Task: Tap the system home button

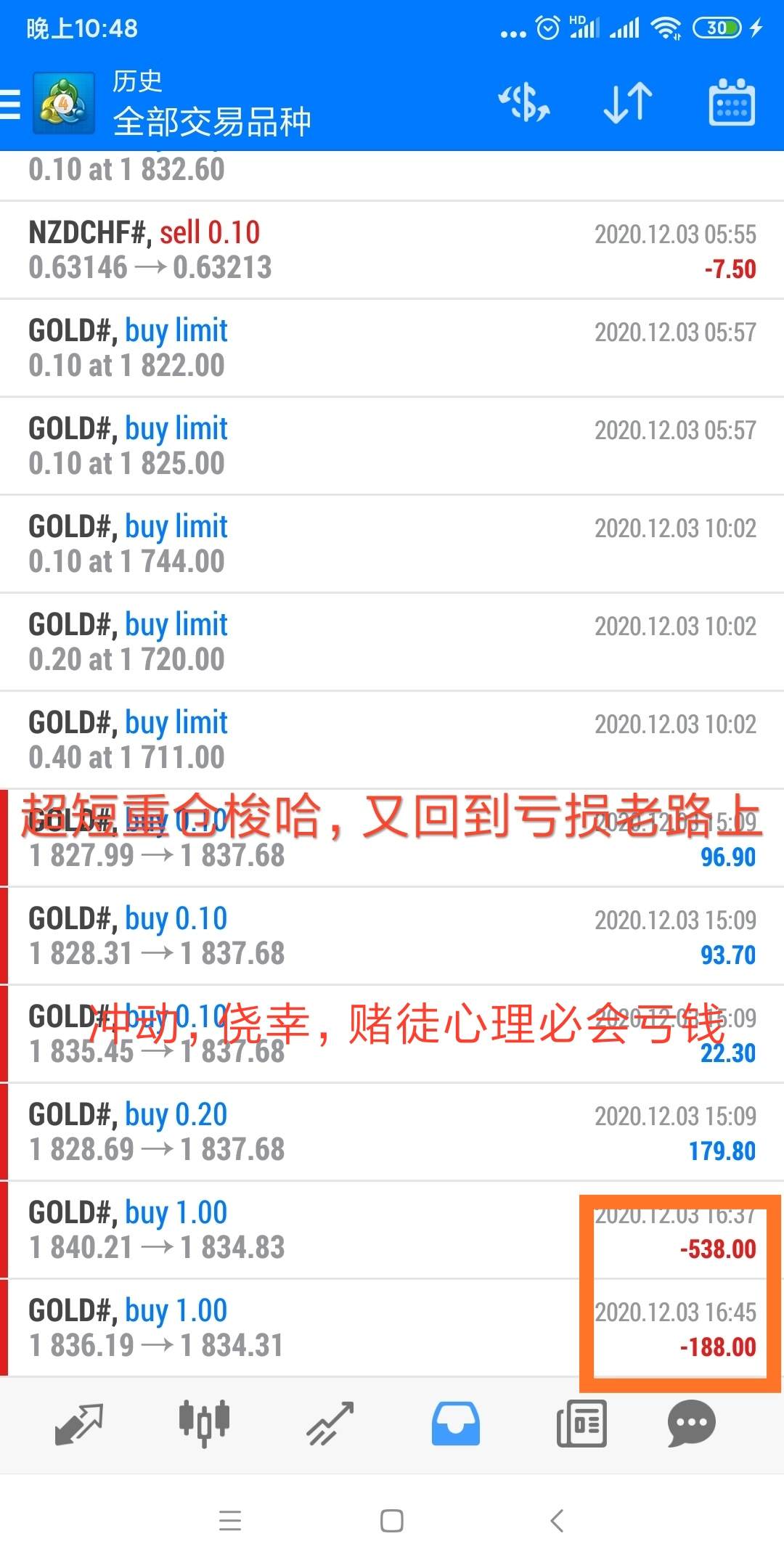Action: [x=392, y=1520]
